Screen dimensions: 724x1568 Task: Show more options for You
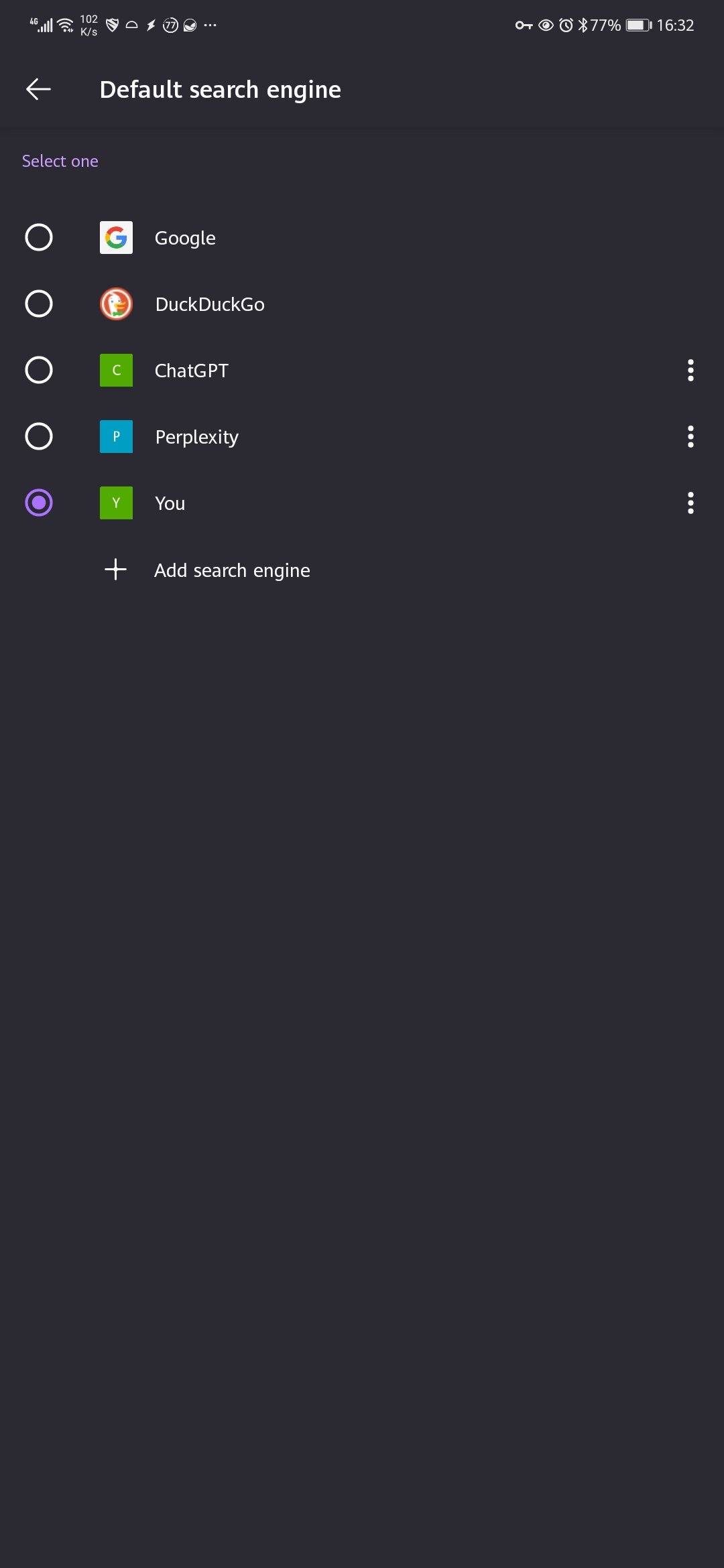(690, 503)
